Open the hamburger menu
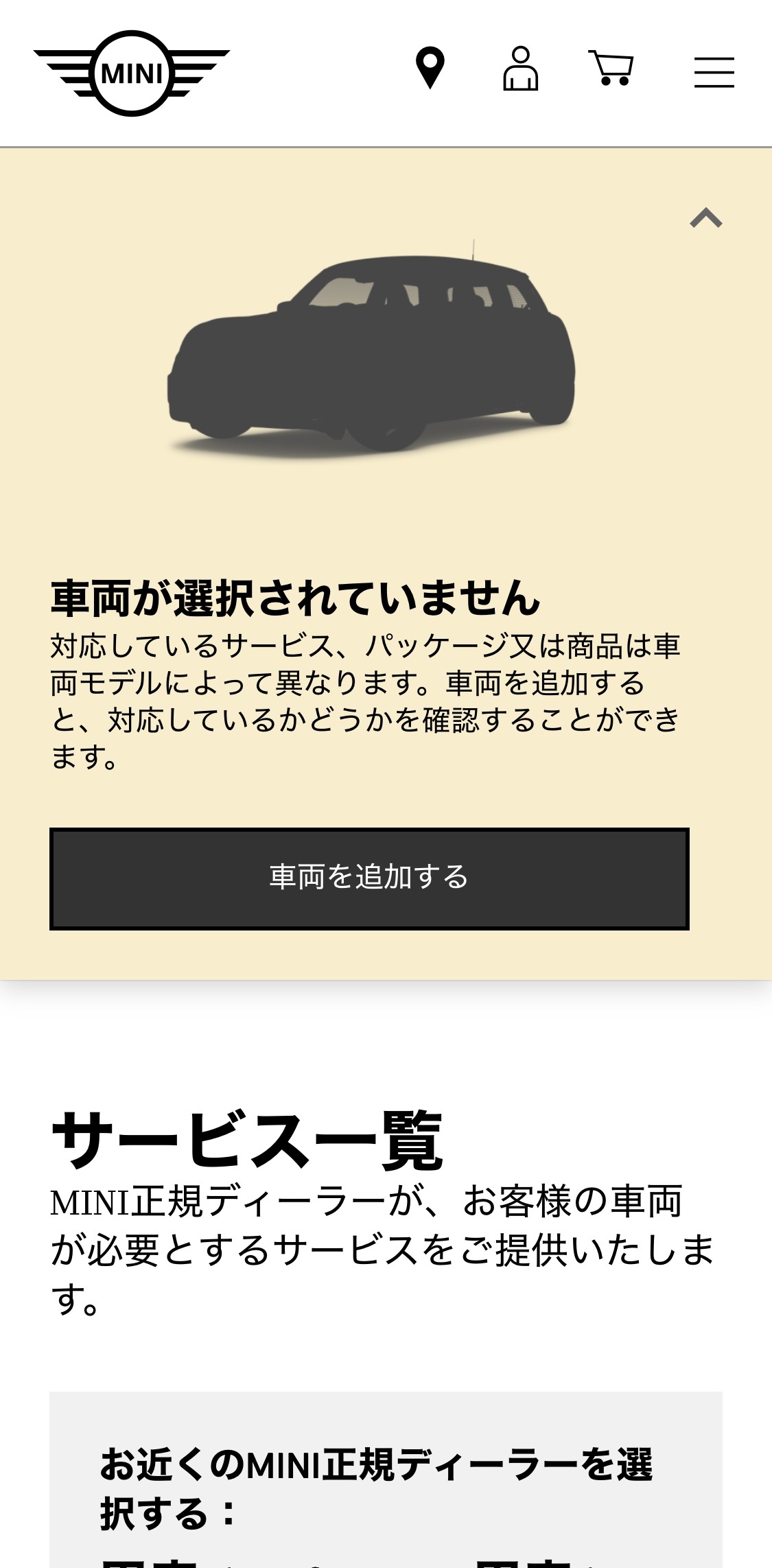The height and width of the screenshot is (1568, 772). 714,72
